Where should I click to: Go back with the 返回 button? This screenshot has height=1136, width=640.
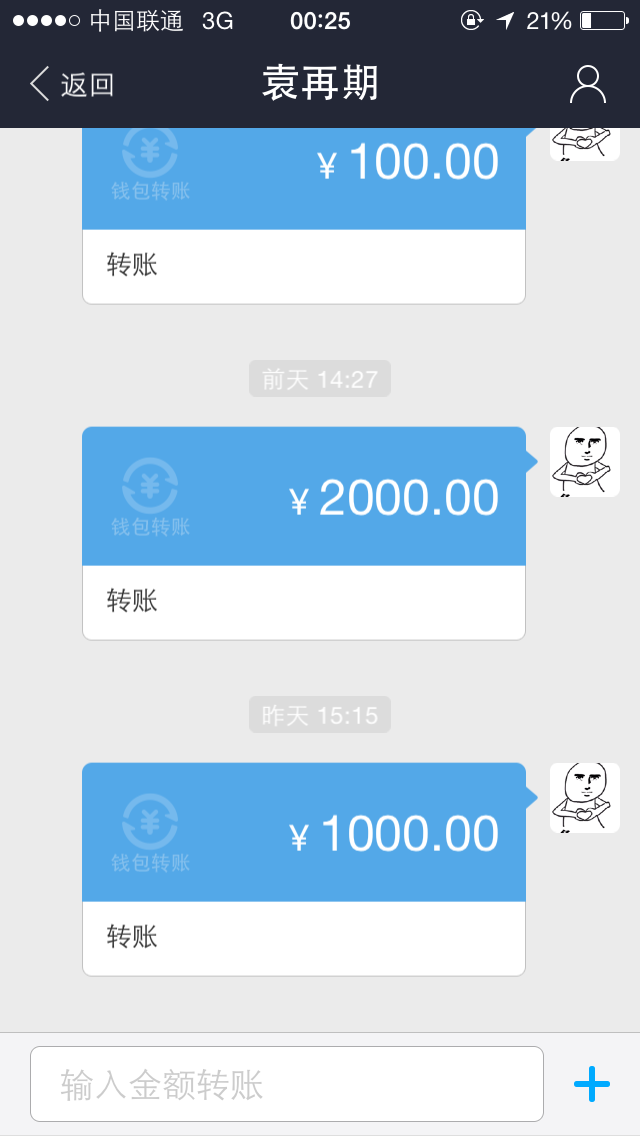coord(72,84)
